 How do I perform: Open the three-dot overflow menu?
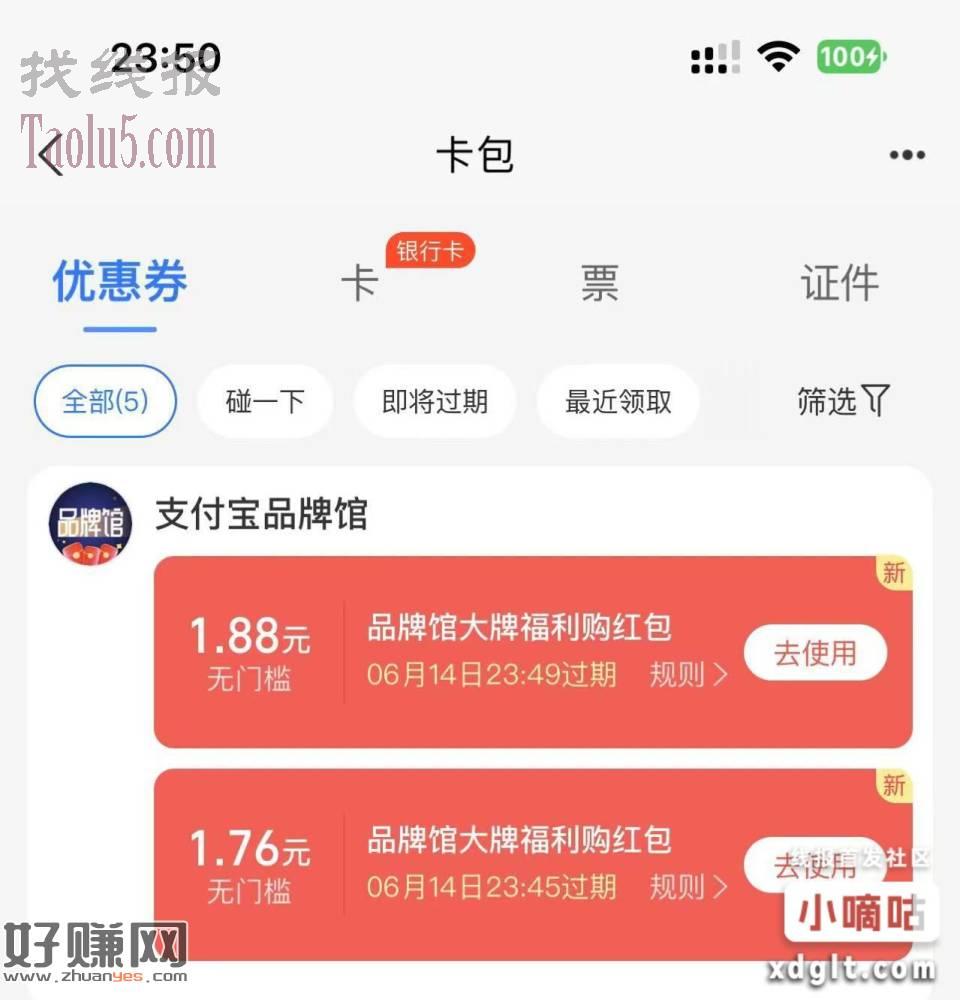pyautogui.click(x=906, y=155)
